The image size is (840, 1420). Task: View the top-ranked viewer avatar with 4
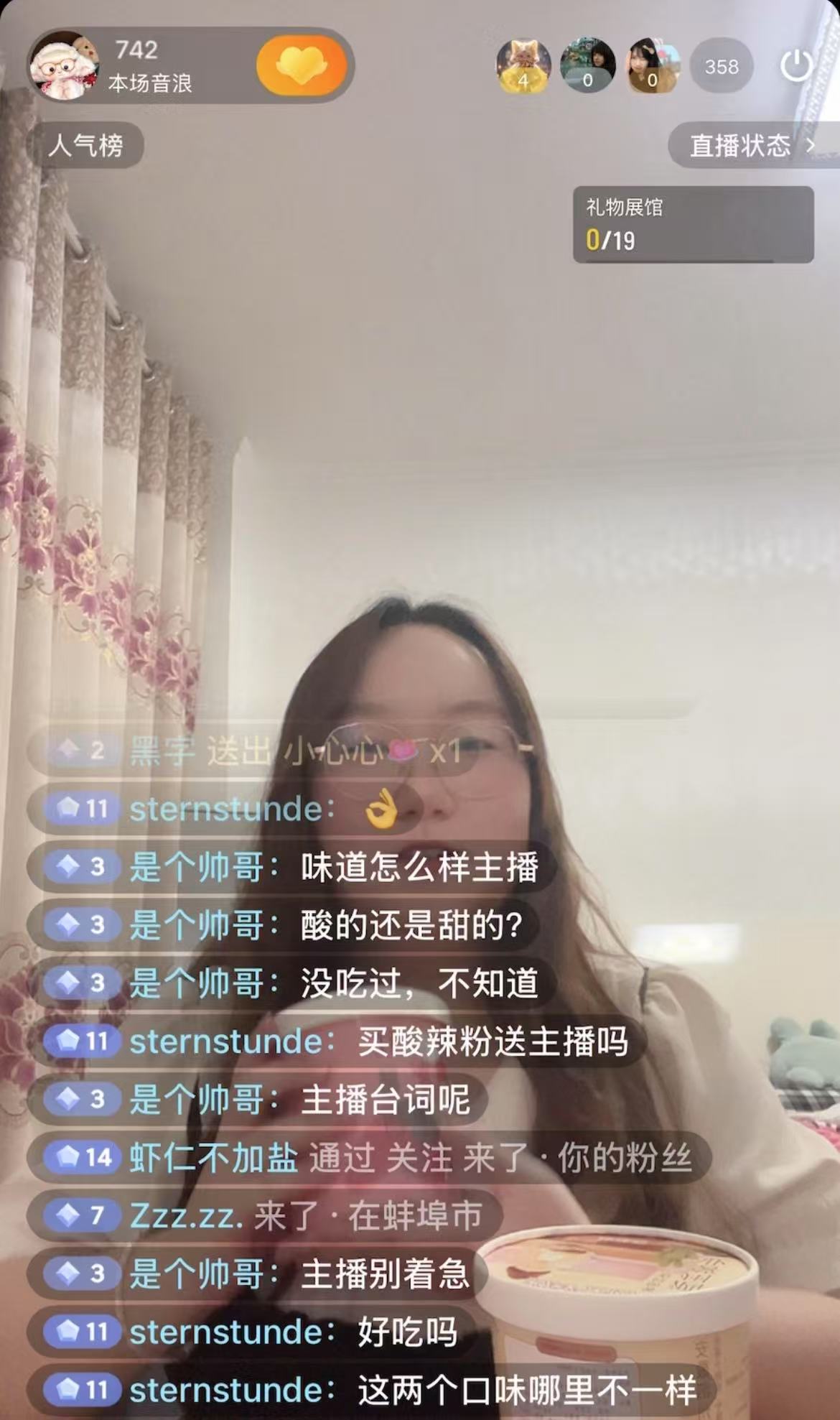tap(523, 66)
